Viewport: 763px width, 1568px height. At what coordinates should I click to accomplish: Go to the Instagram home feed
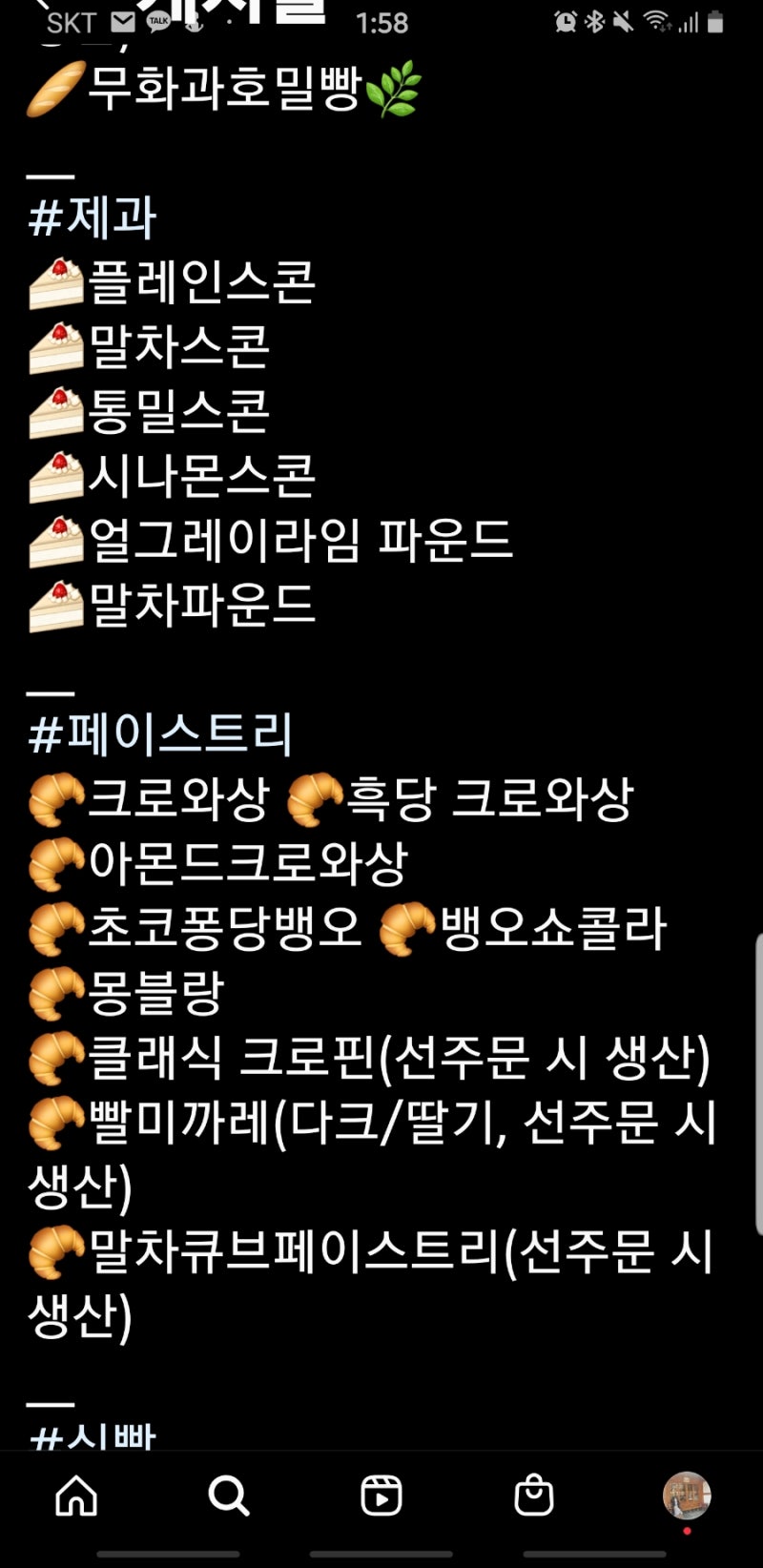click(x=76, y=1496)
